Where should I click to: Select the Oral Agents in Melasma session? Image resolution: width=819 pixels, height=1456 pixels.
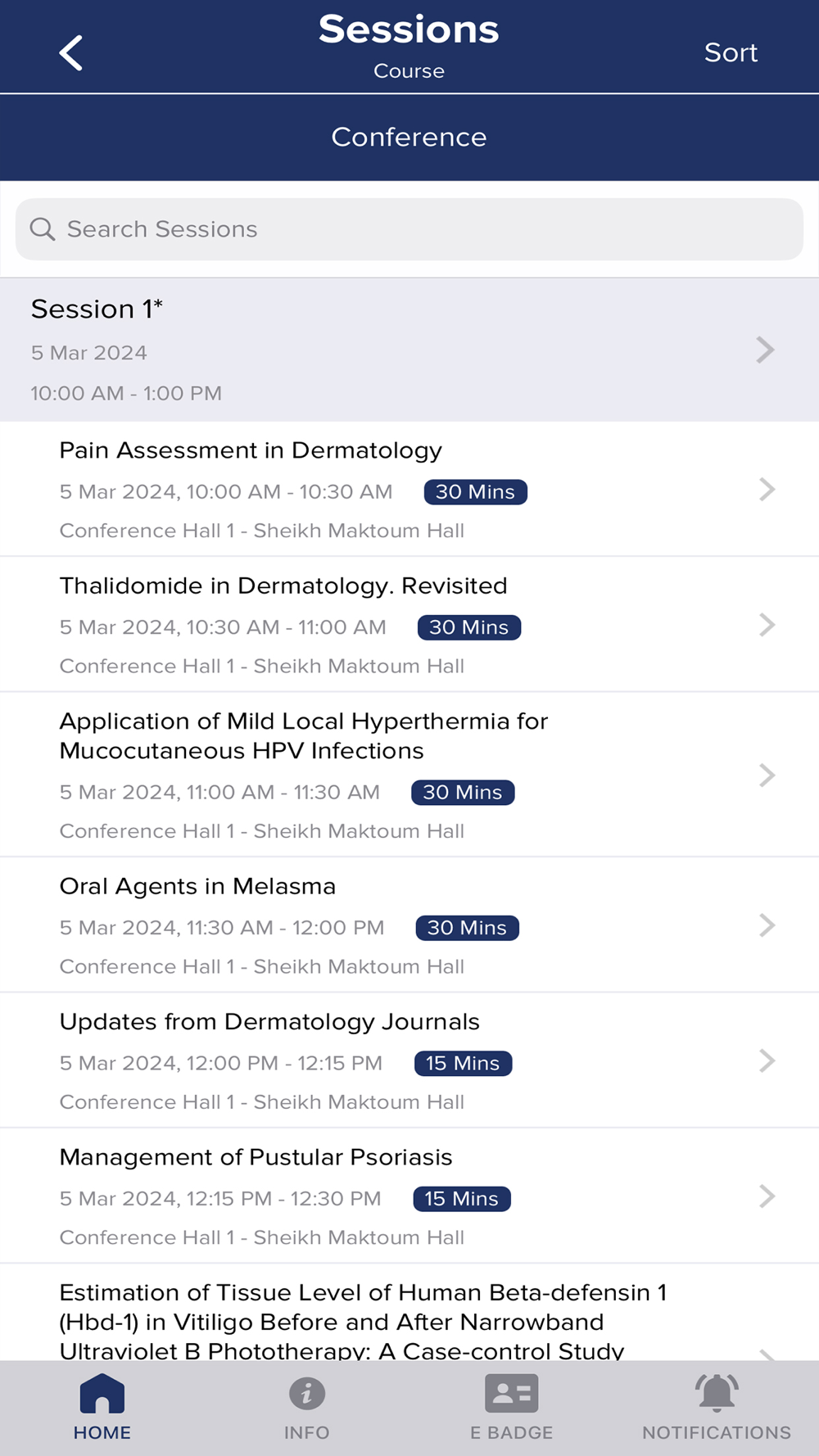pyautogui.click(x=409, y=925)
